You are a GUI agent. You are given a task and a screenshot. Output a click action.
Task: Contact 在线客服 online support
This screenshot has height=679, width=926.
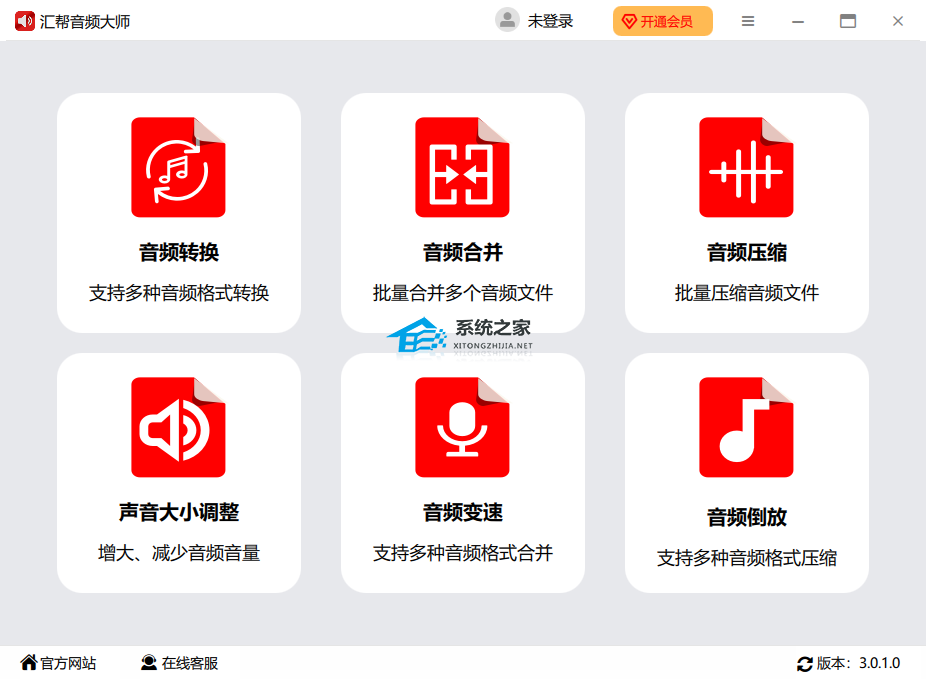click(x=179, y=663)
